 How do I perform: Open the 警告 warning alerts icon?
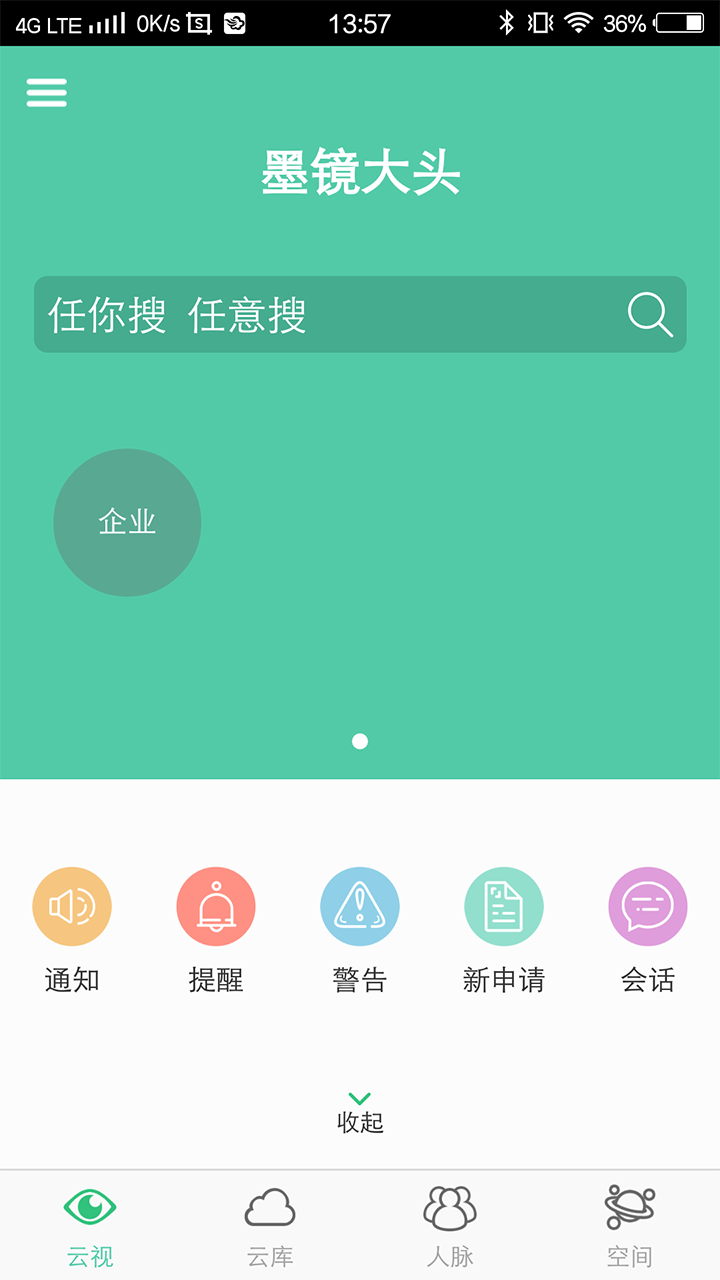(x=359, y=905)
